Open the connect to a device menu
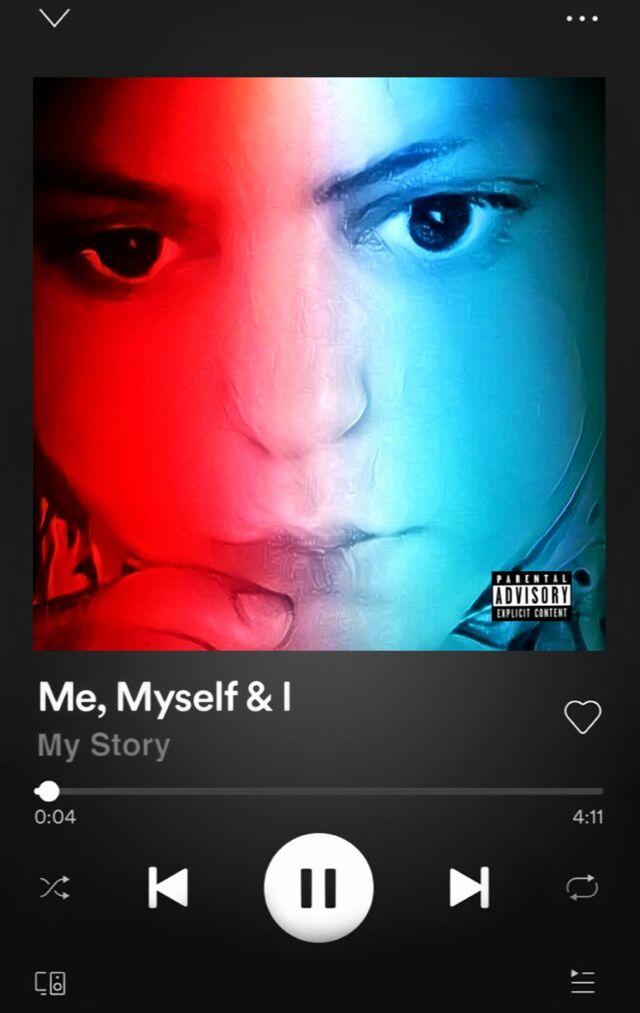 point(51,982)
